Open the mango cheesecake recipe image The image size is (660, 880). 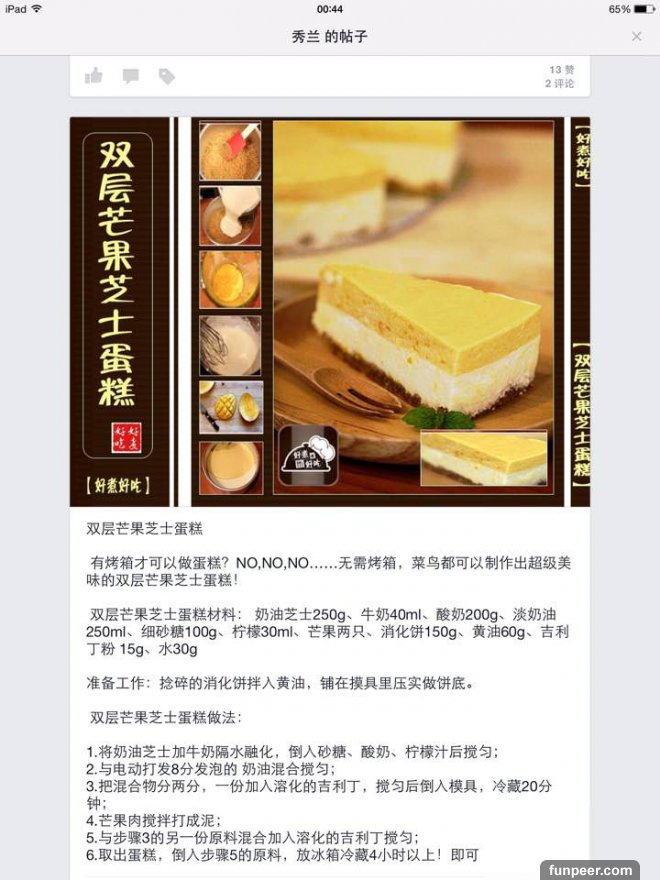pyautogui.click(x=329, y=312)
